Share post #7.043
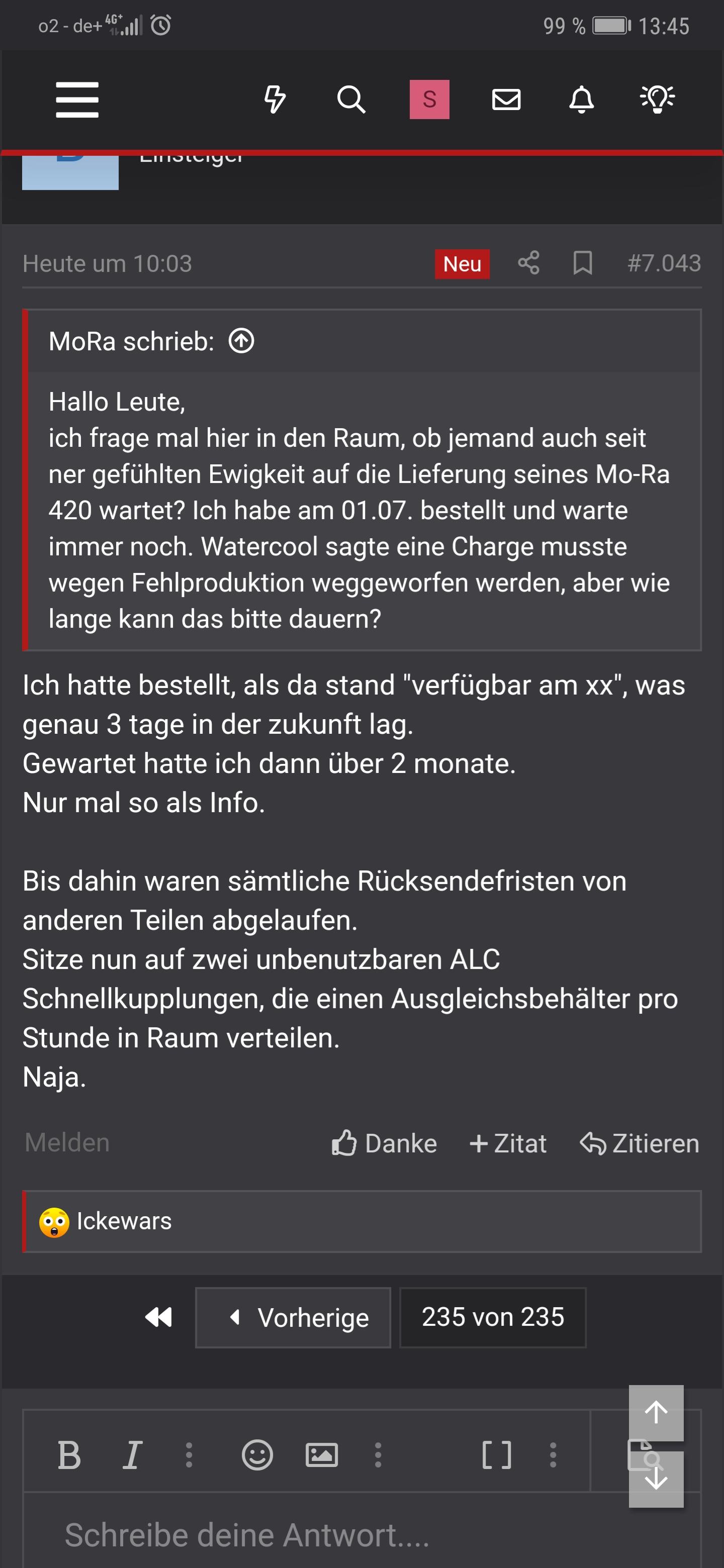 [x=528, y=263]
